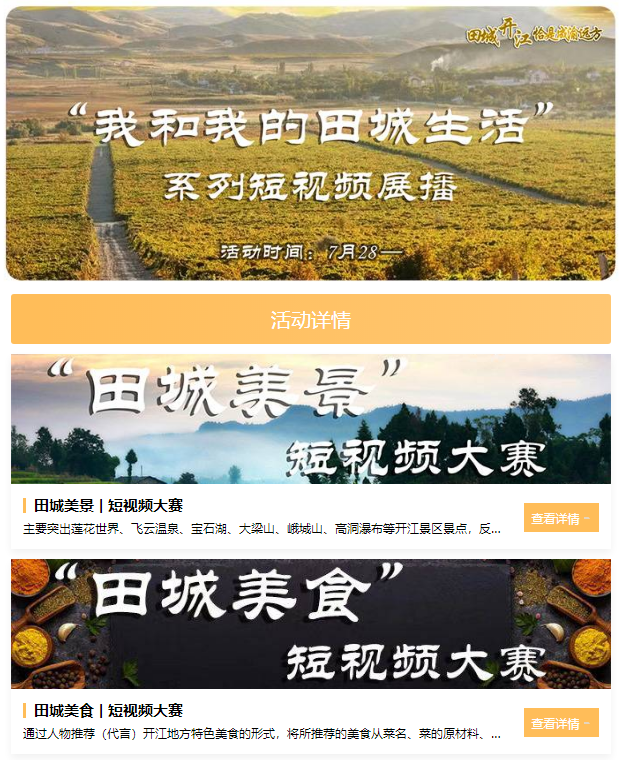Open the 活动详情 button
This screenshot has height=760, width=621.
tap(310, 320)
